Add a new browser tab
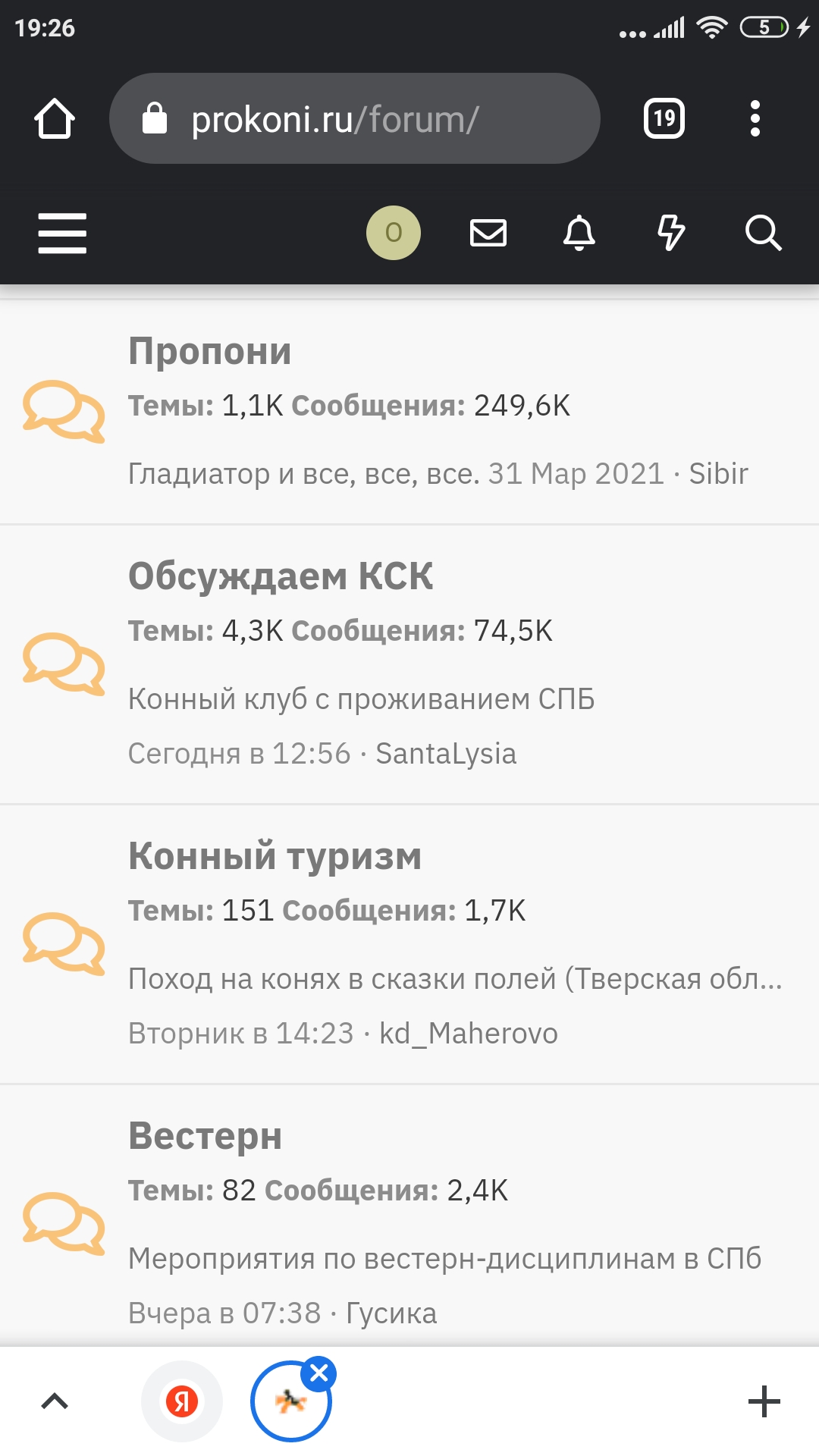The width and height of the screenshot is (819, 1456). click(764, 1401)
